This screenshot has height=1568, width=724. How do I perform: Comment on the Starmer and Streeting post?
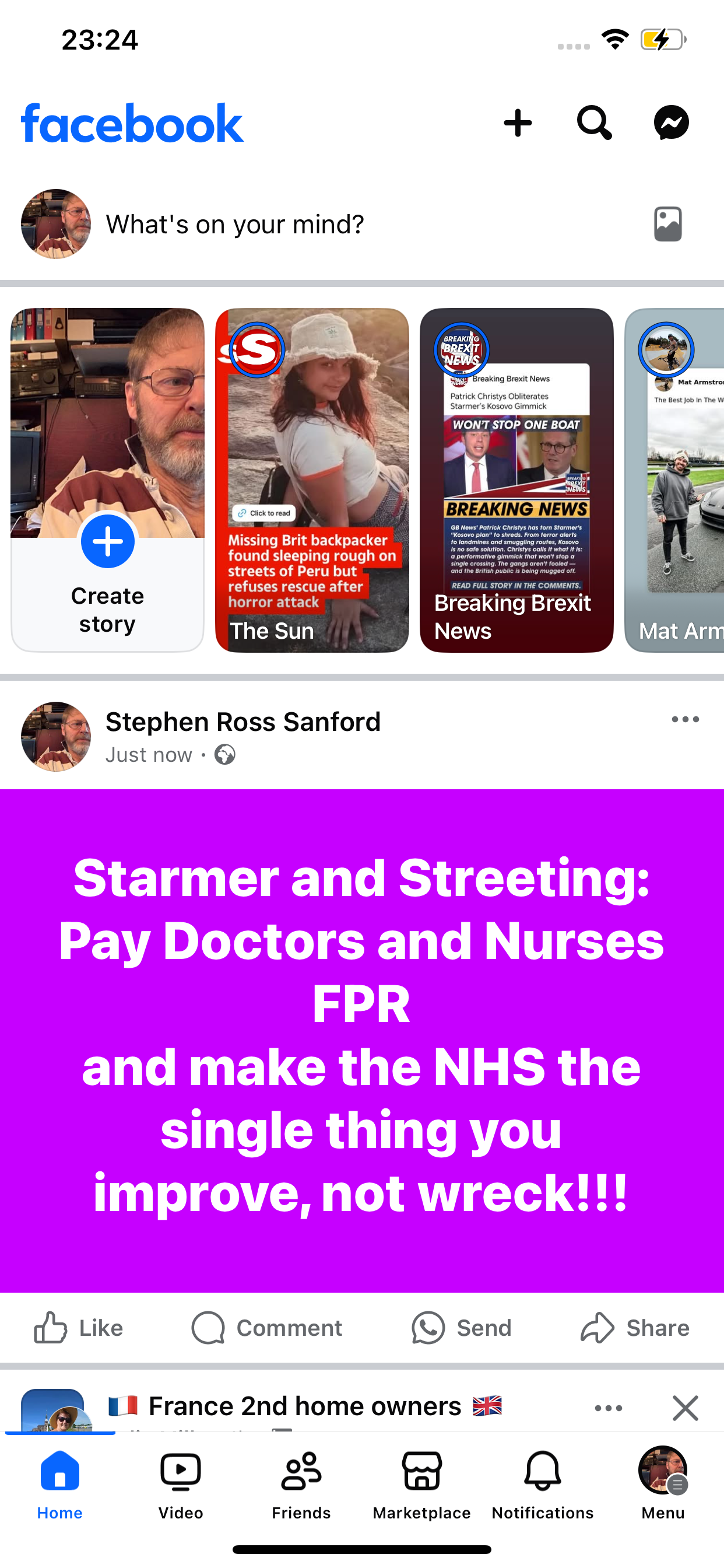coord(267,1328)
